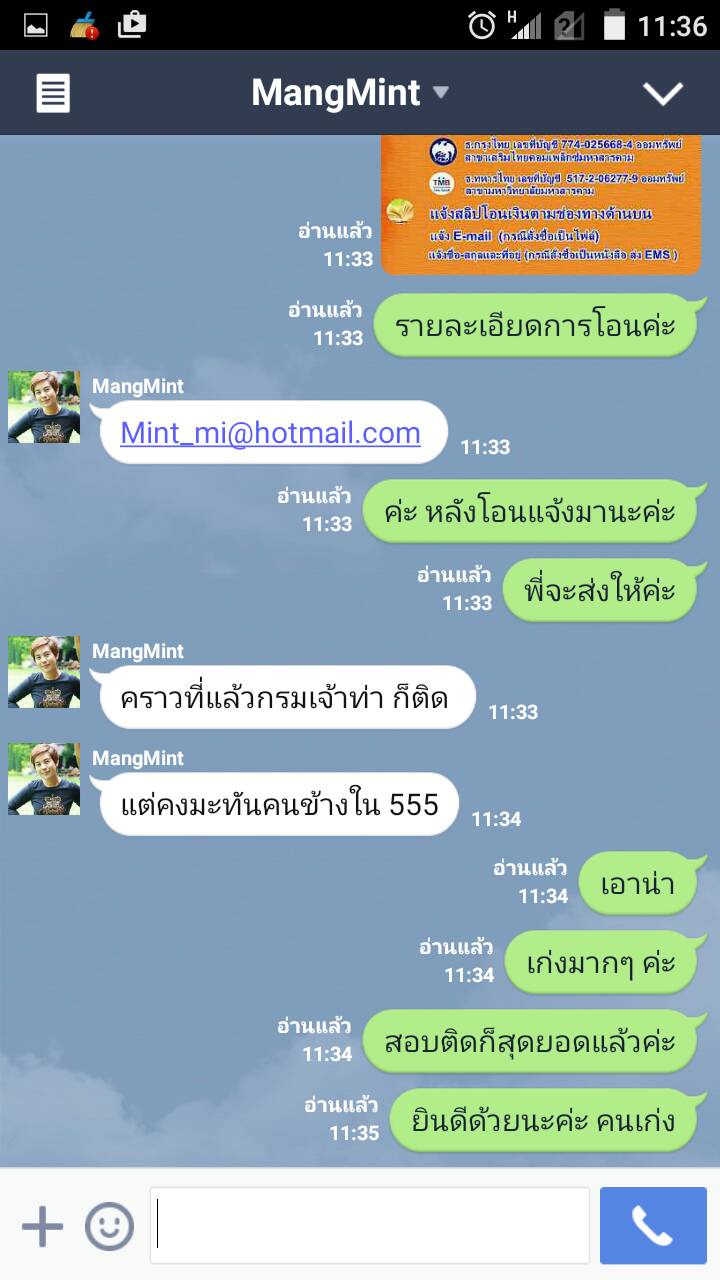720x1280 pixels.
Task: Open the emoji sticker picker
Action: (x=109, y=1226)
